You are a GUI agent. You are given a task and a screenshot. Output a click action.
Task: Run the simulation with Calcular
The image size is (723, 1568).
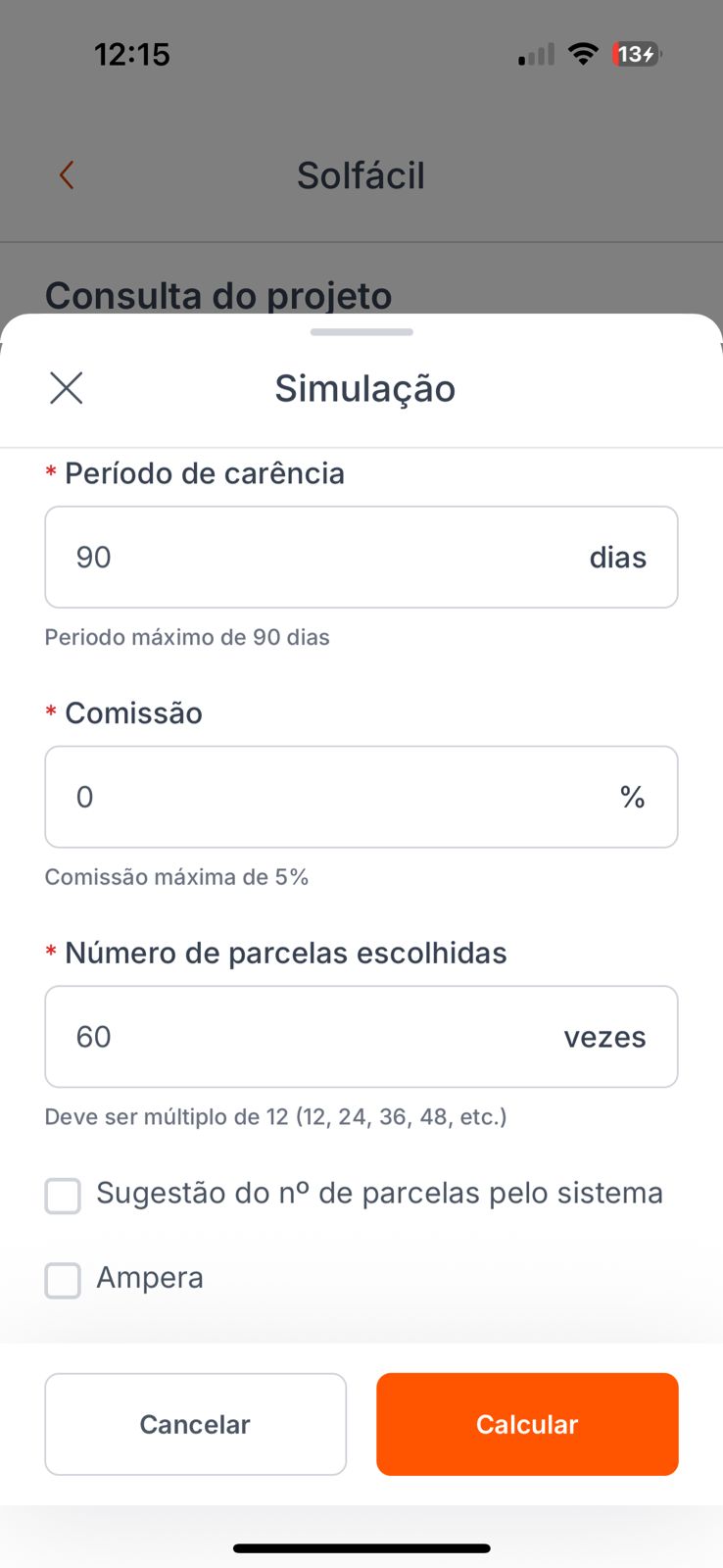(x=527, y=1424)
